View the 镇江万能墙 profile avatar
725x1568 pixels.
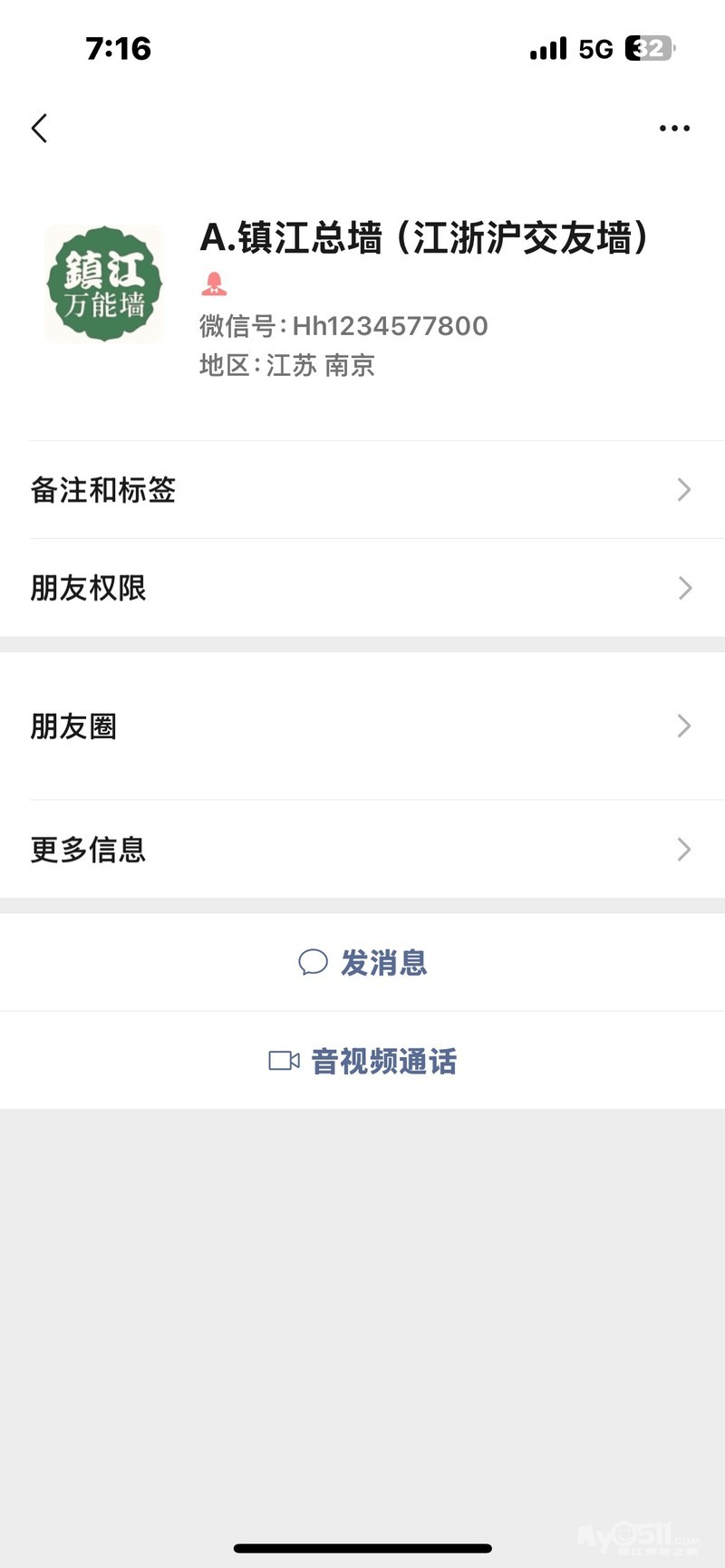(x=104, y=284)
